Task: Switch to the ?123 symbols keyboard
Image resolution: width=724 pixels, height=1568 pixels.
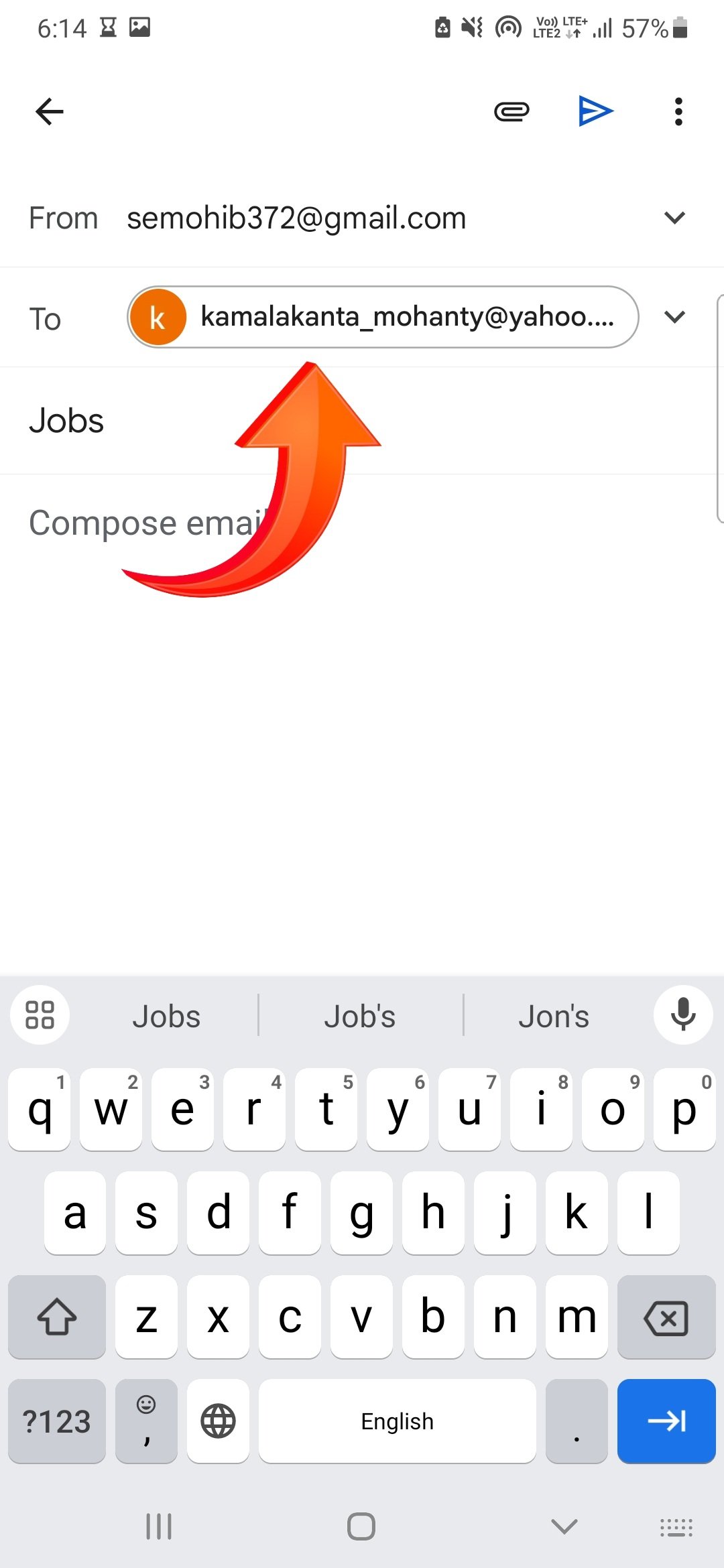Action: (57, 1421)
